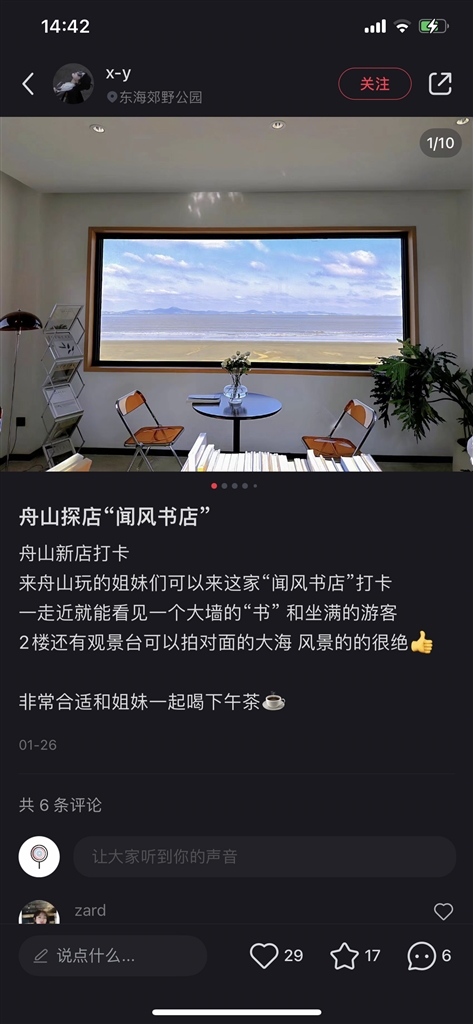The width and height of the screenshot is (473, 1024).
Task: Open the 说点什么 input box
Action: coord(112,956)
